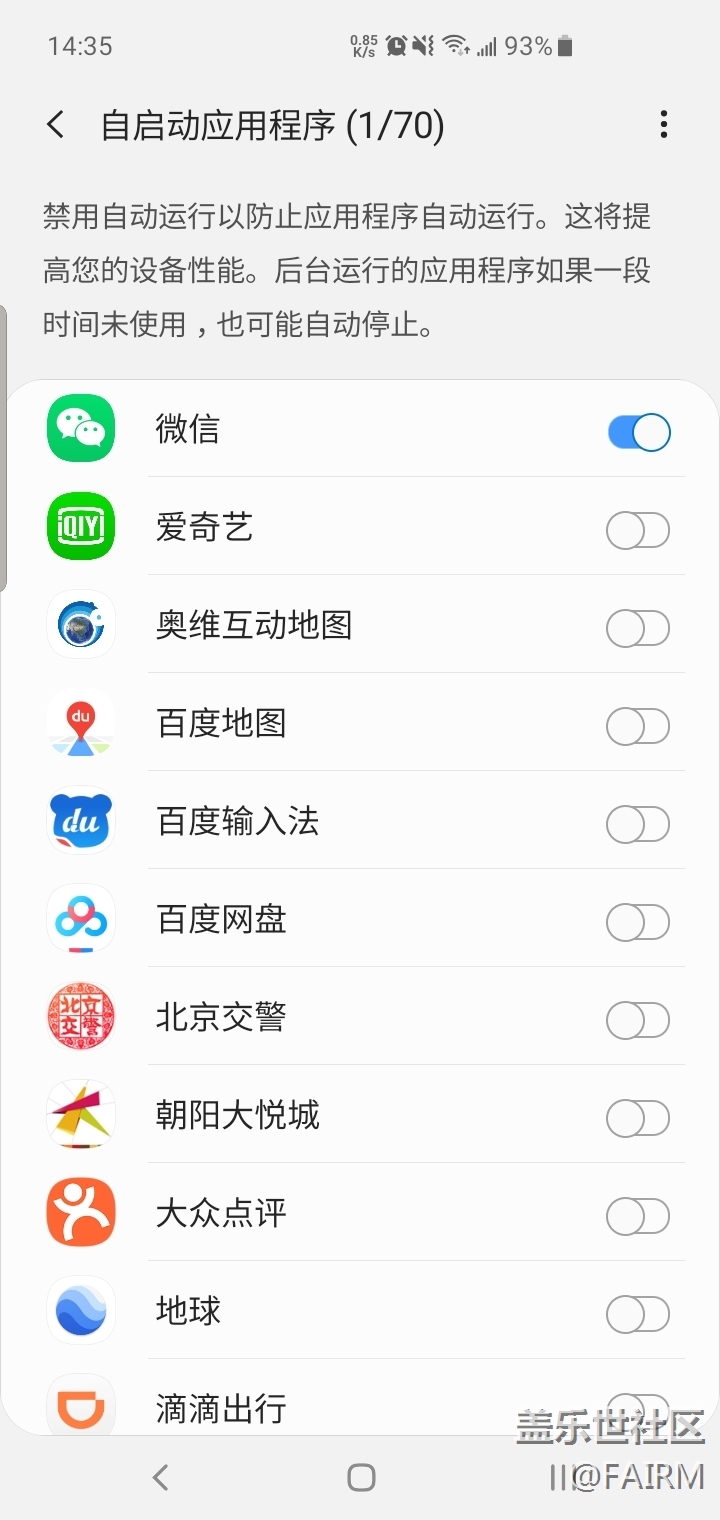Enable auto-start for 爱奇艺
Image resolution: width=720 pixels, height=1520 pixels.
(x=638, y=530)
